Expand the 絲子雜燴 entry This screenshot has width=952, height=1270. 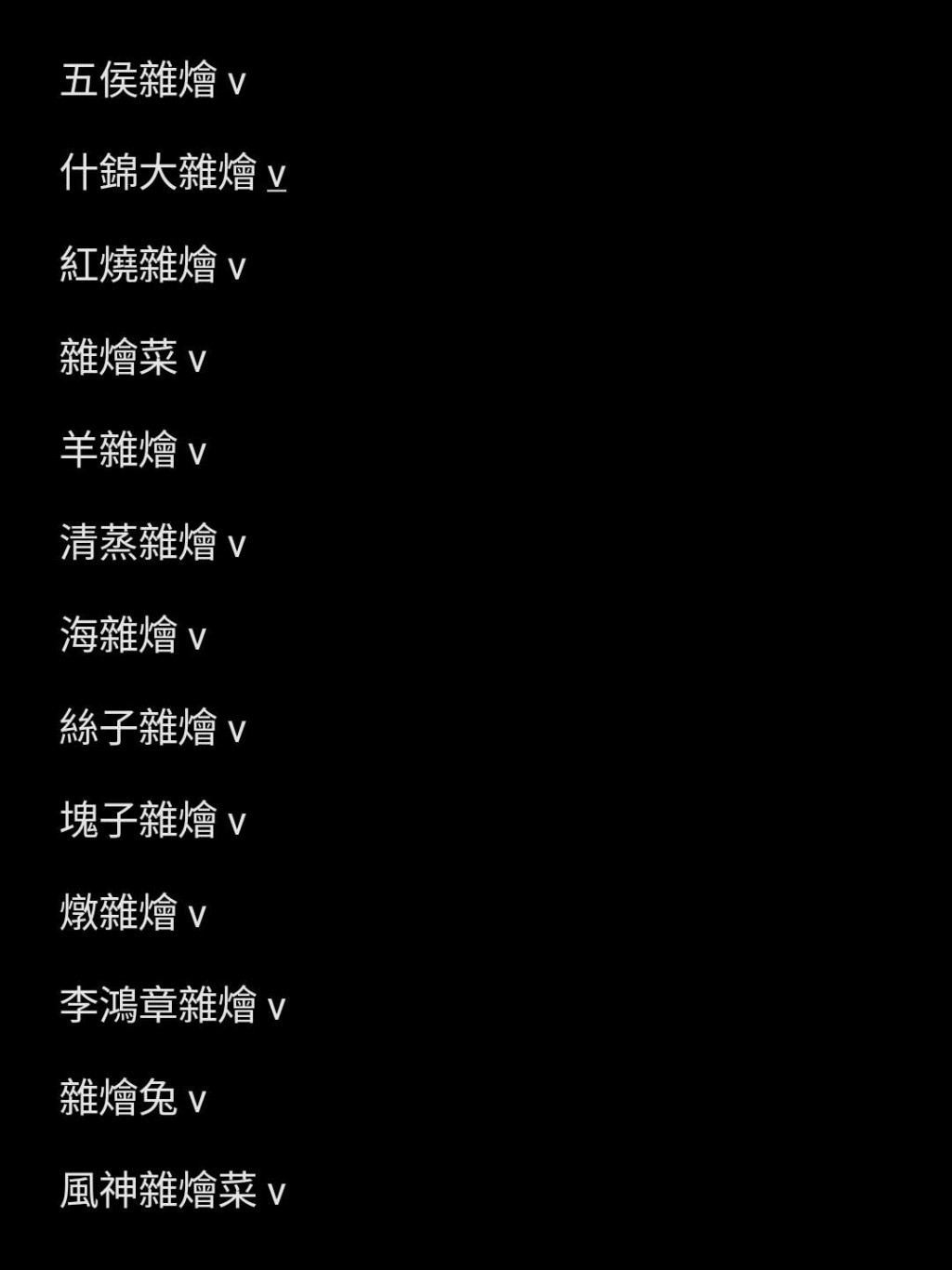pyautogui.click(x=236, y=731)
